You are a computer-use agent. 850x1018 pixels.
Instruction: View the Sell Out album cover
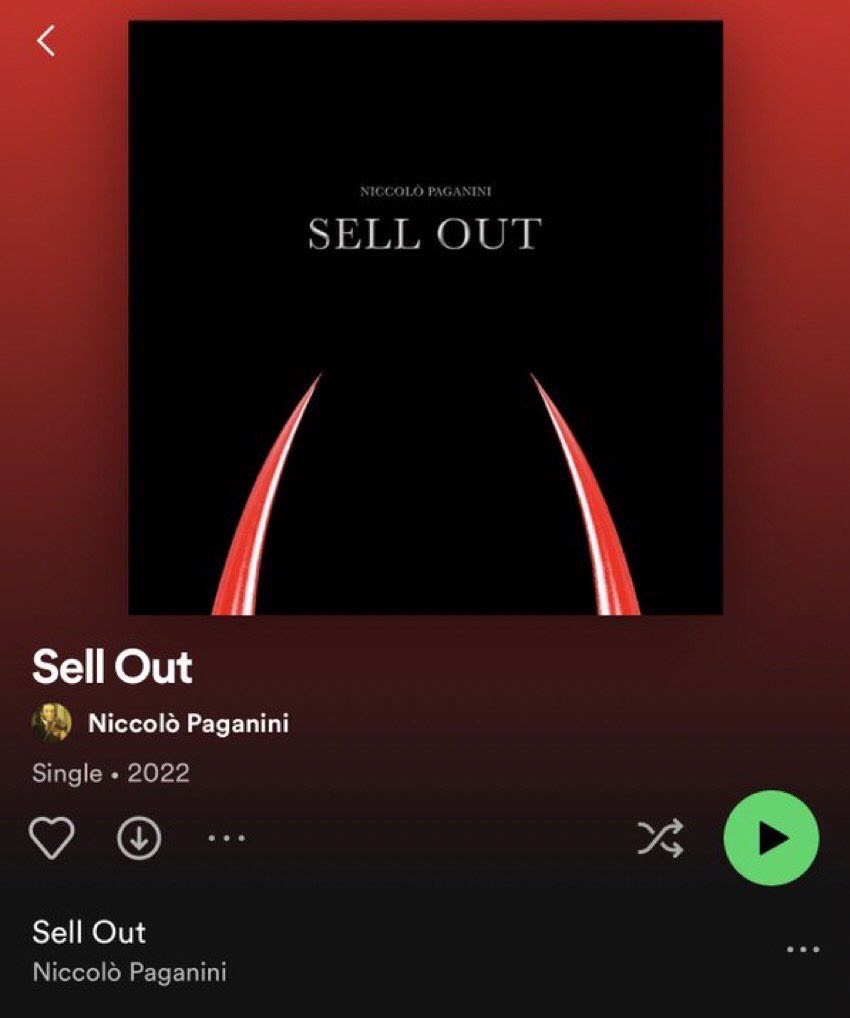tap(425, 317)
